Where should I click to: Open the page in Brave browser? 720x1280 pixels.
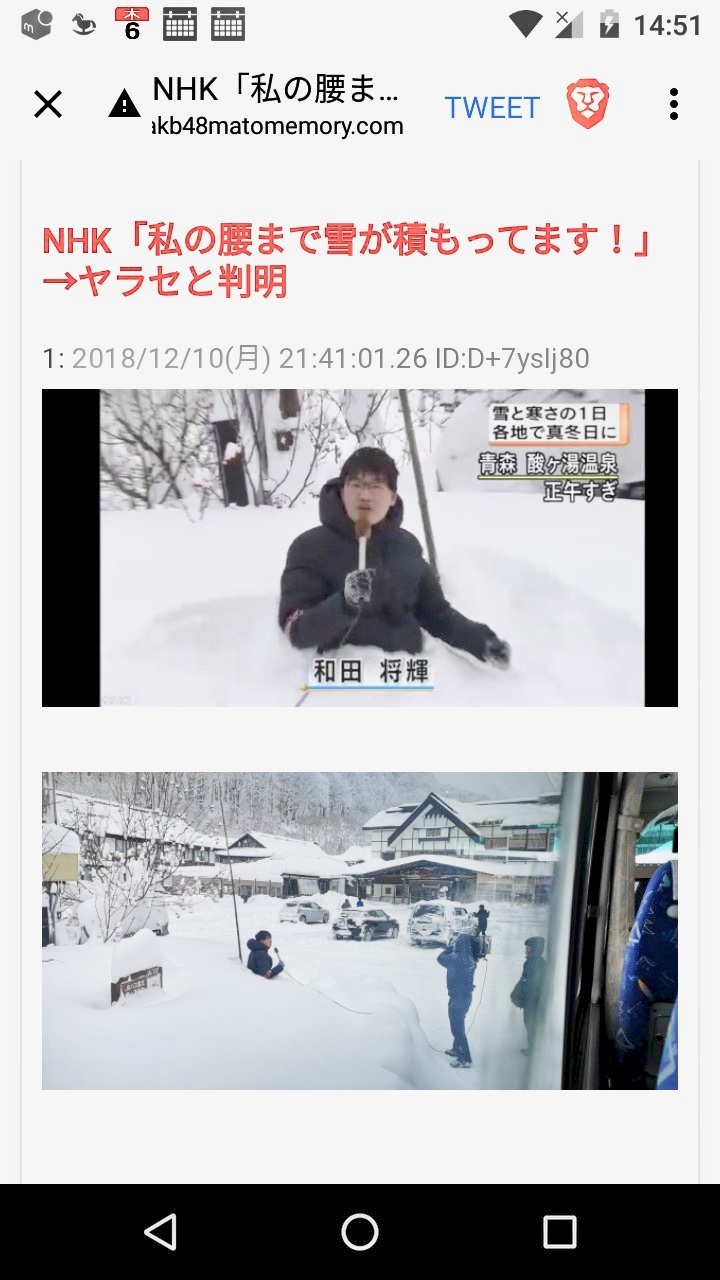coord(588,104)
